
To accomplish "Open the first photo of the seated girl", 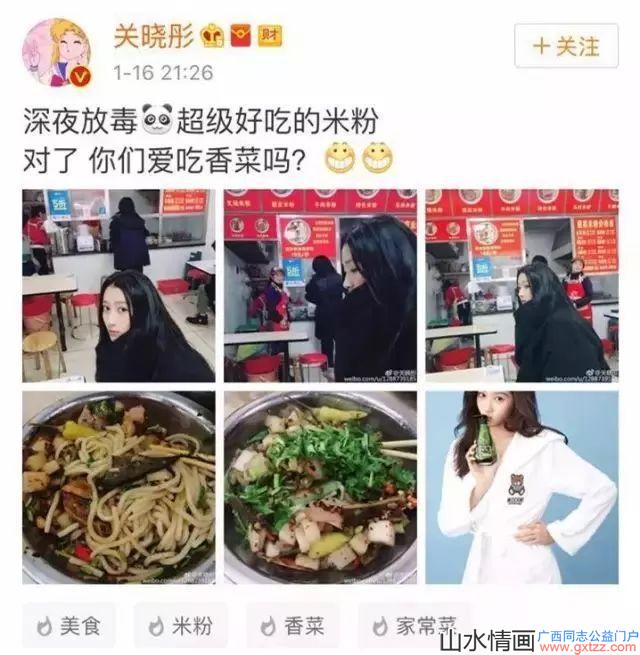I will (x=118, y=286).
